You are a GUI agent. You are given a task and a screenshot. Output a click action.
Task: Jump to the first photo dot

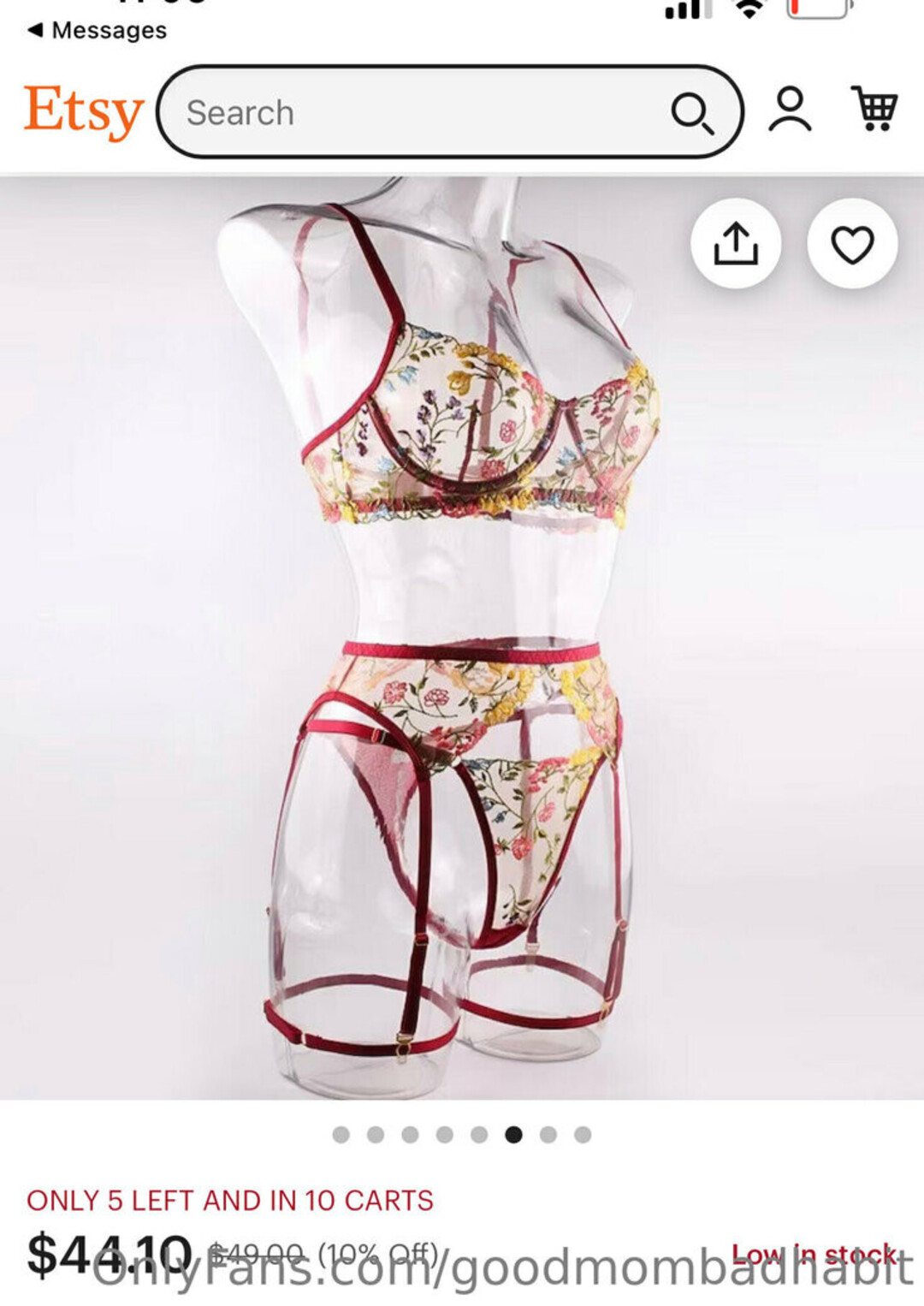tap(341, 1135)
